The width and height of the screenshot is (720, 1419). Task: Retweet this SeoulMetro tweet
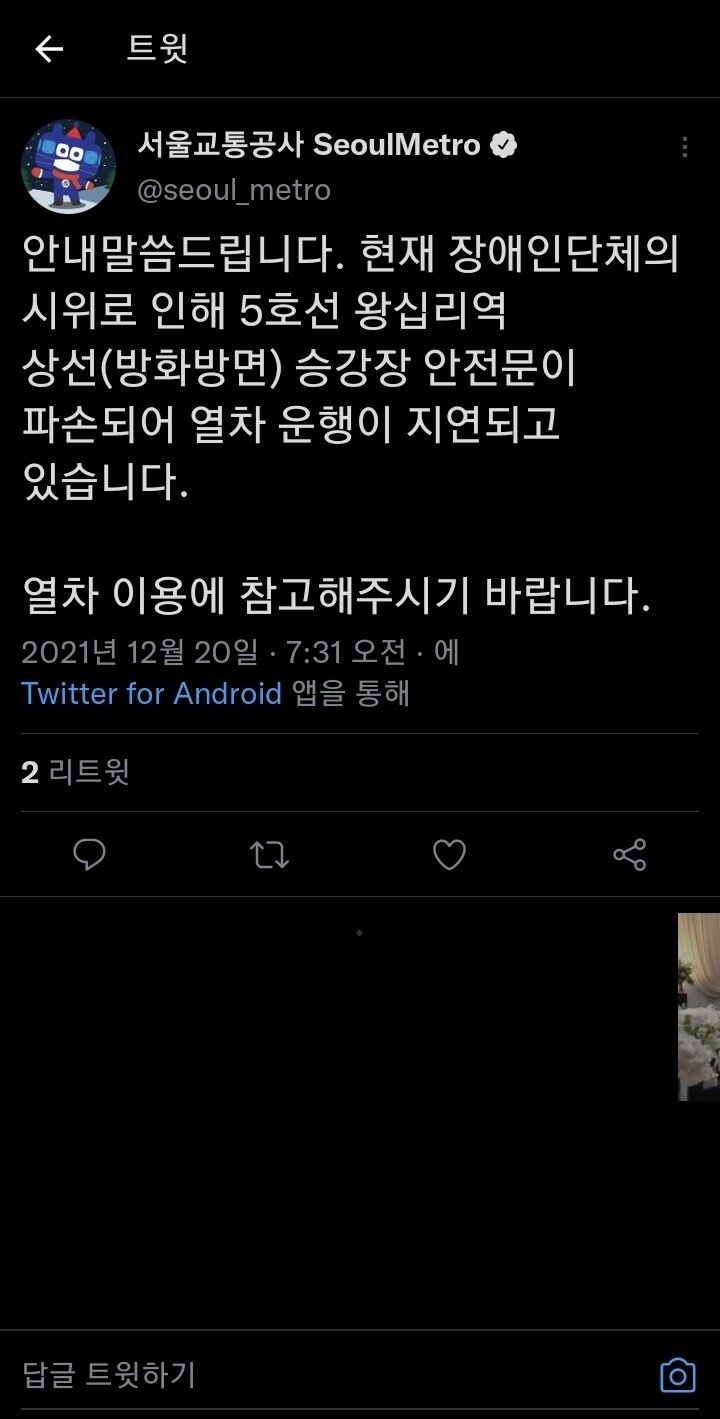coord(269,855)
